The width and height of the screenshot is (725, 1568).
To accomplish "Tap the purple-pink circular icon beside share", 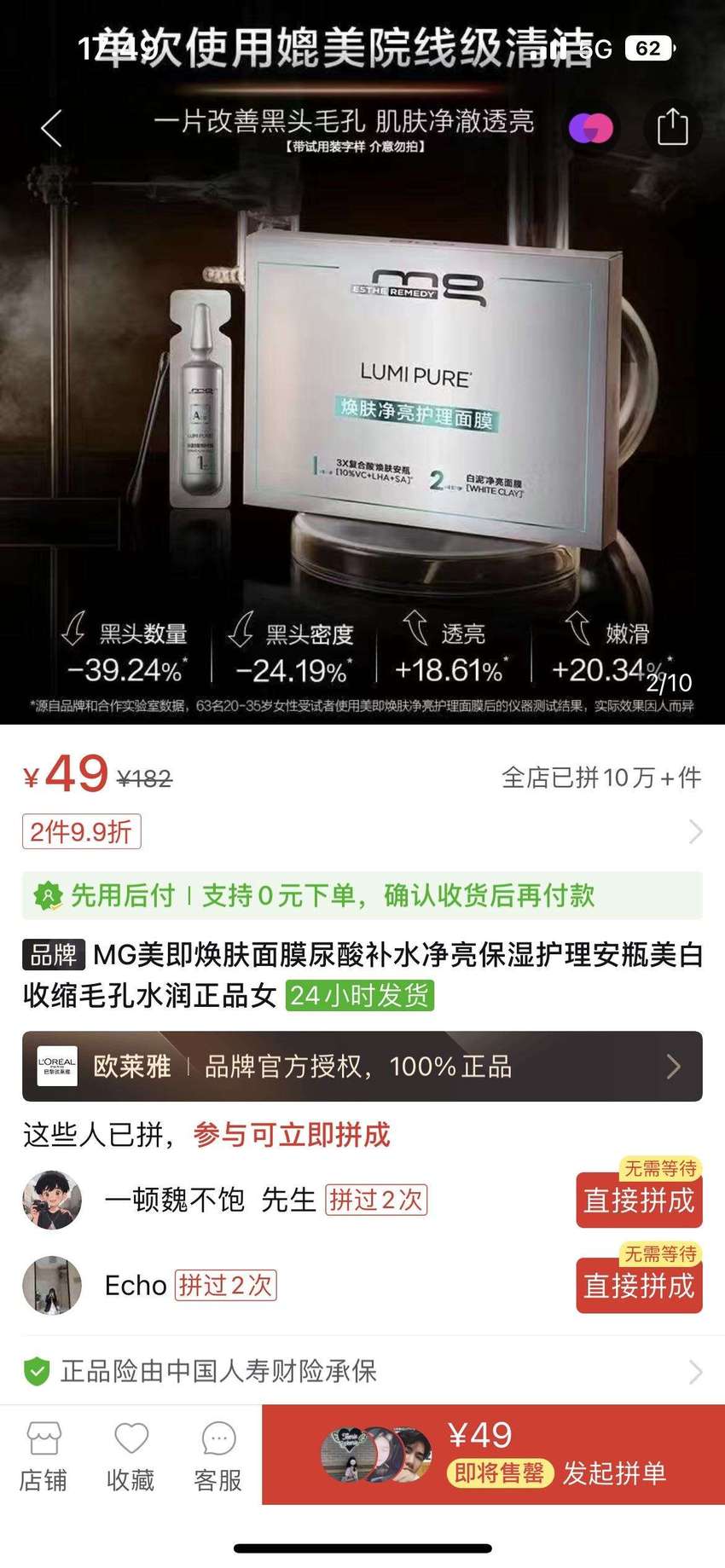I will [x=591, y=128].
